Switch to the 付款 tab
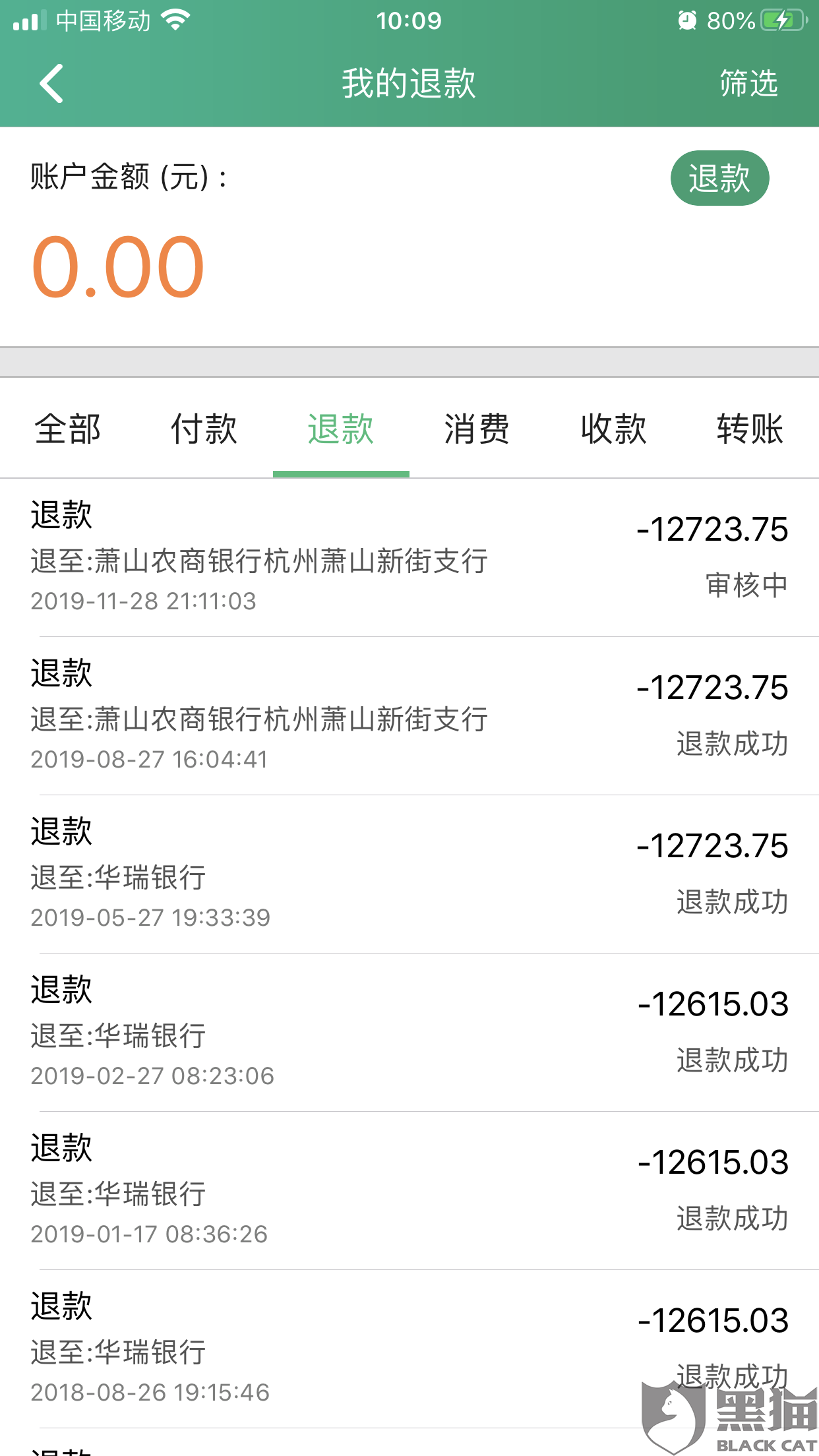819x1456 pixels. [204, 429]
